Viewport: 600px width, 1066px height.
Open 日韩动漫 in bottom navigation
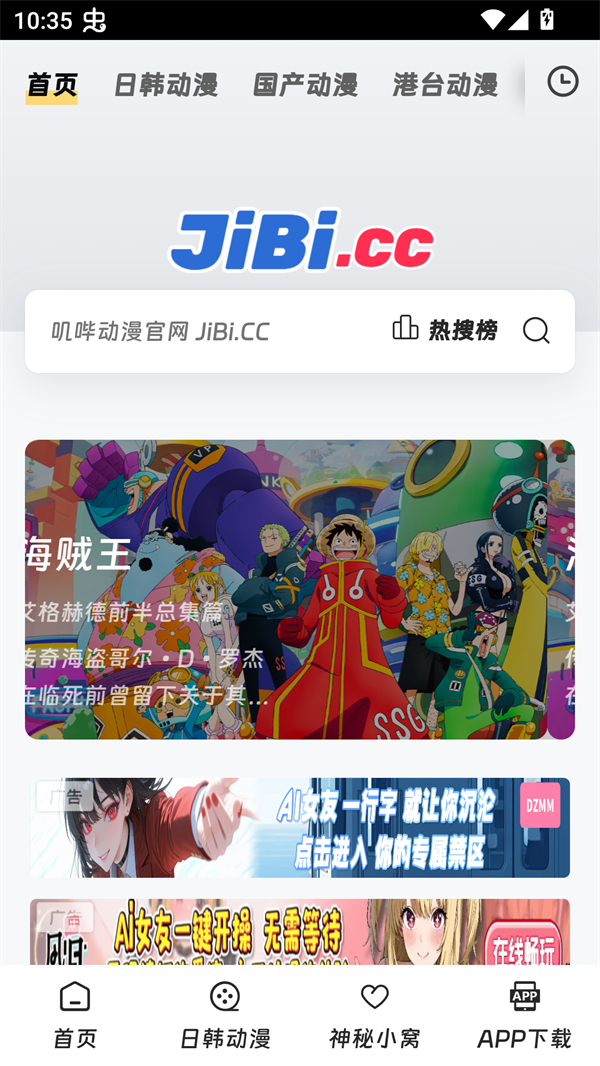pos(225,1015)
